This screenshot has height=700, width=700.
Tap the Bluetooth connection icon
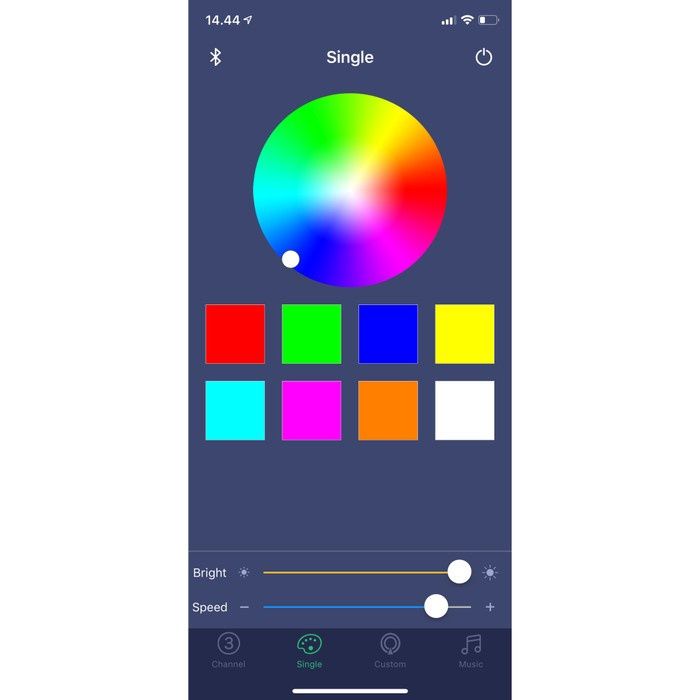[x=215, y=57]
